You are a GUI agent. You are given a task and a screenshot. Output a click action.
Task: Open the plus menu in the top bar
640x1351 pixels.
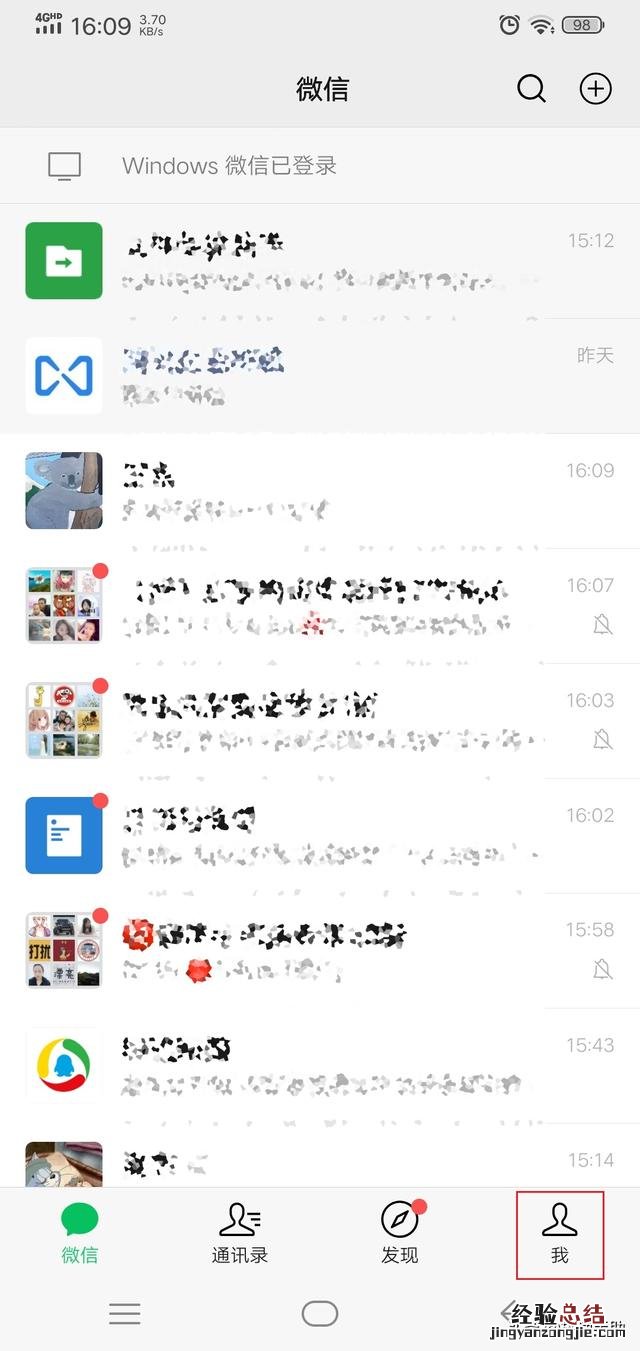[x=596, y=89]
